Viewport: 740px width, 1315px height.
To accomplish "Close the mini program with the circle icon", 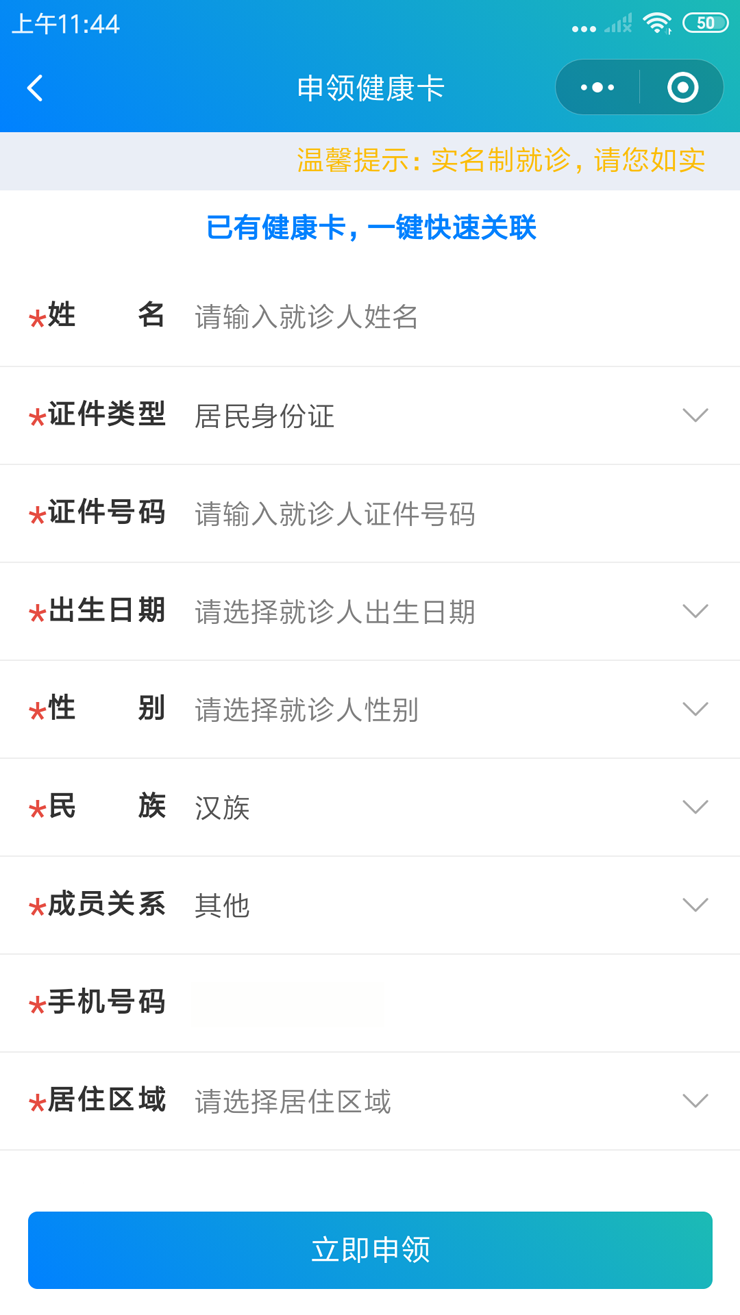I will (x=683, y=88).
